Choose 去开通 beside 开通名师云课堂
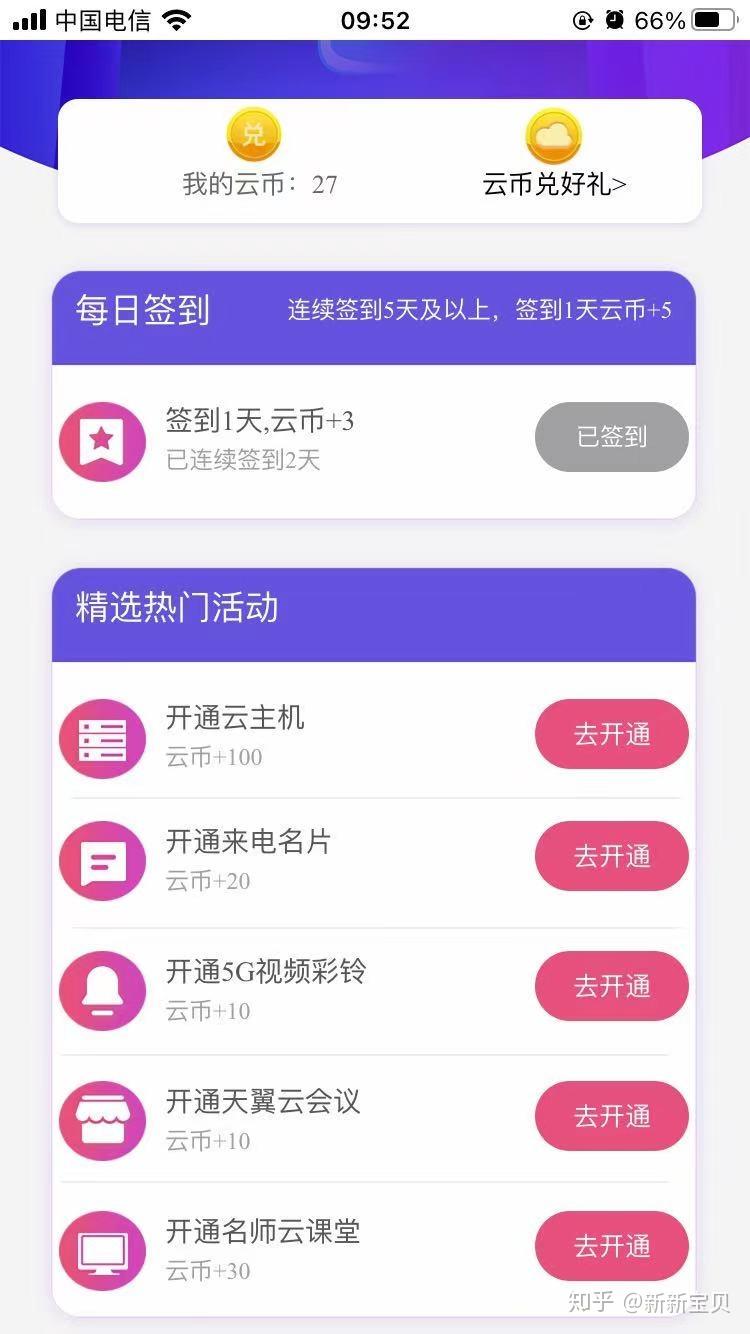Screen dimensions: 750x1334 [612, 1246]
